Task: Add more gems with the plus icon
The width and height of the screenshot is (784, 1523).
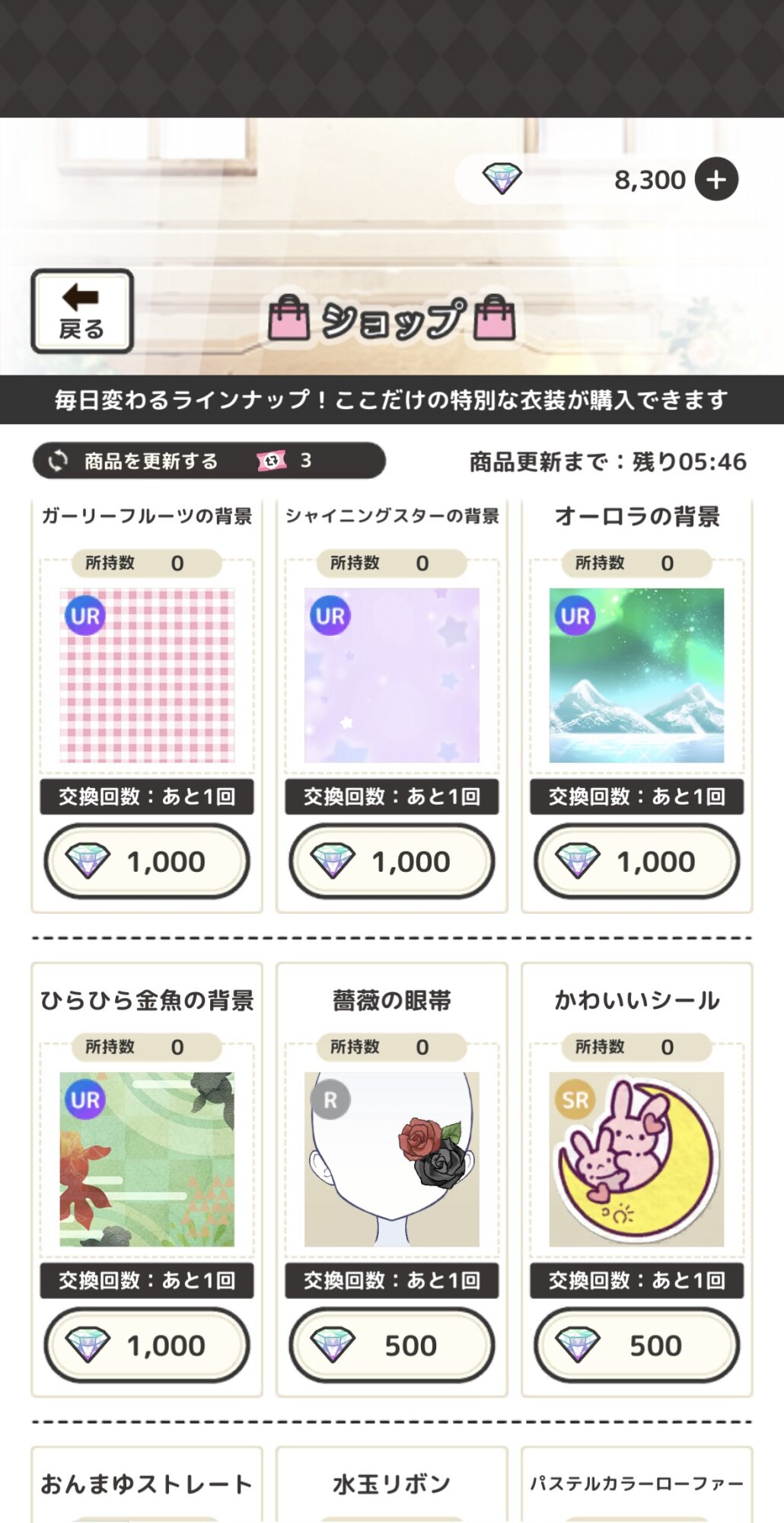Action: point(716,180)
